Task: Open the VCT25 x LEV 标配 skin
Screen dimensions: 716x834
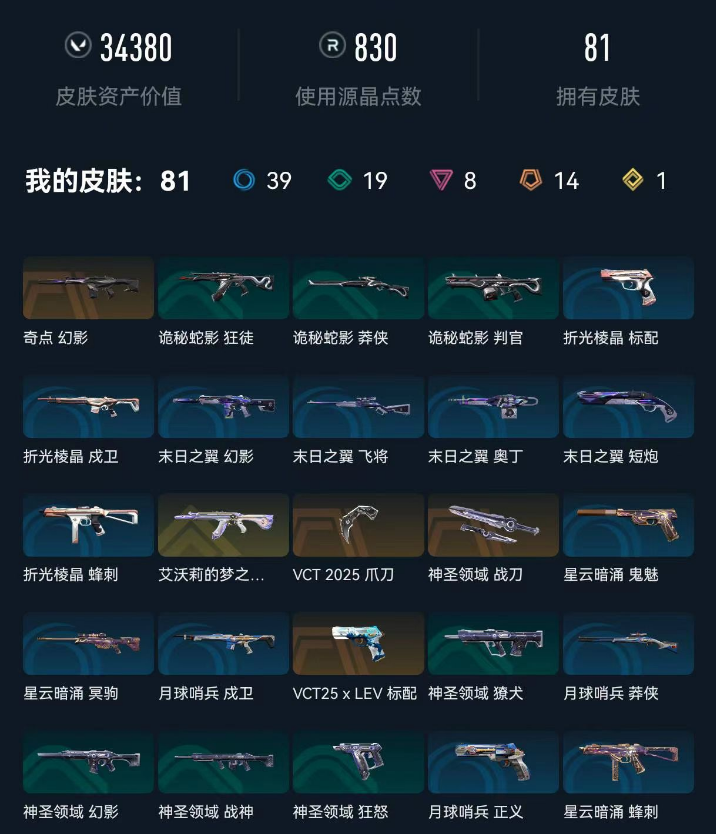Action: [358, 643]
